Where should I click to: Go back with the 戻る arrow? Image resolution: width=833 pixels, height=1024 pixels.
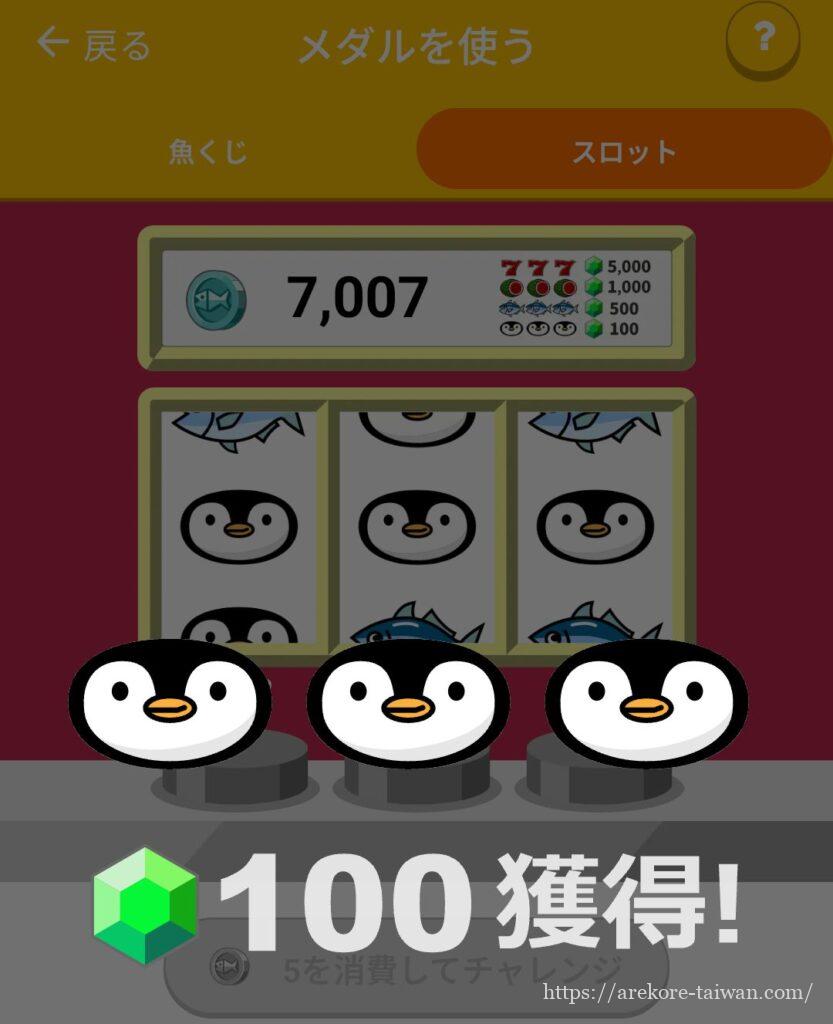click(x=93, y=45)
